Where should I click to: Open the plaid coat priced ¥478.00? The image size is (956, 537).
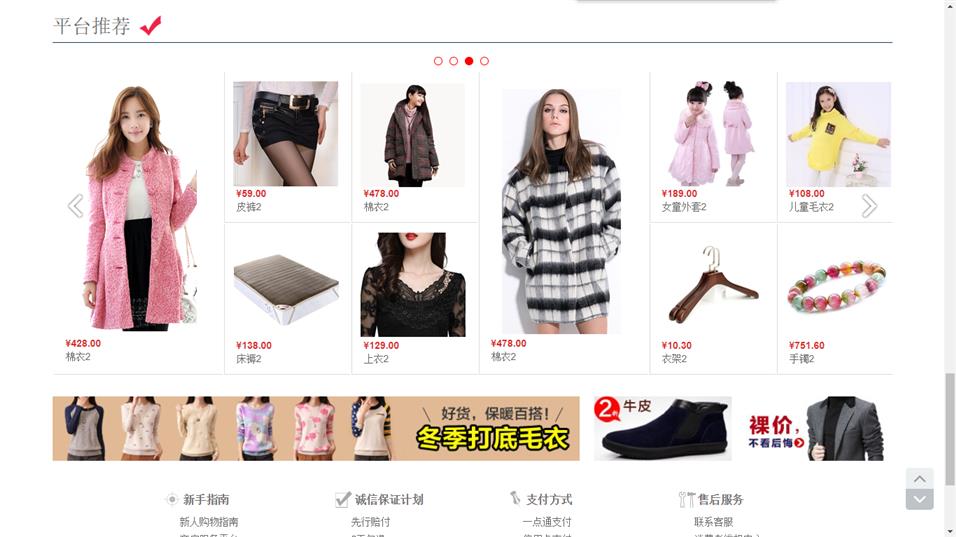pos(561,212)
